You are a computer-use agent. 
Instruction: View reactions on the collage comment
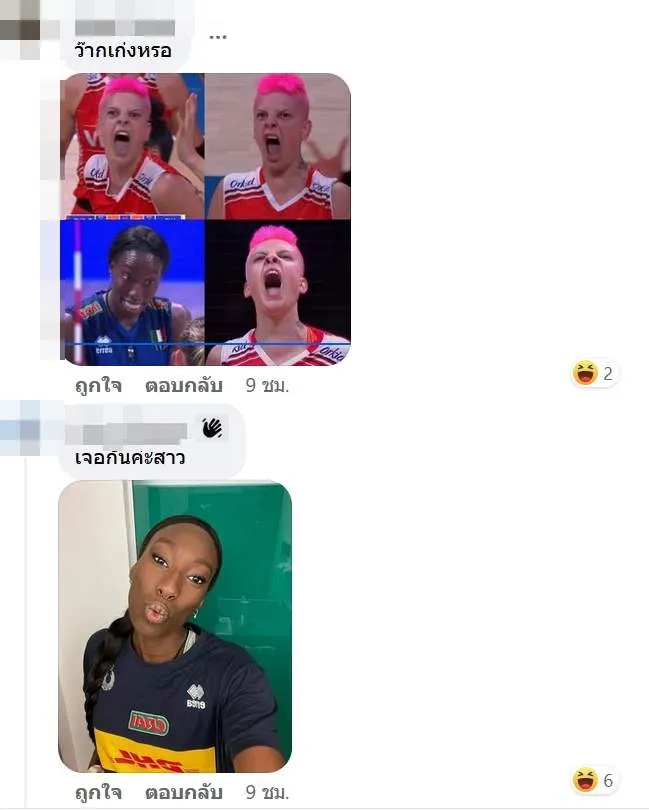click(x=596, y=374)
